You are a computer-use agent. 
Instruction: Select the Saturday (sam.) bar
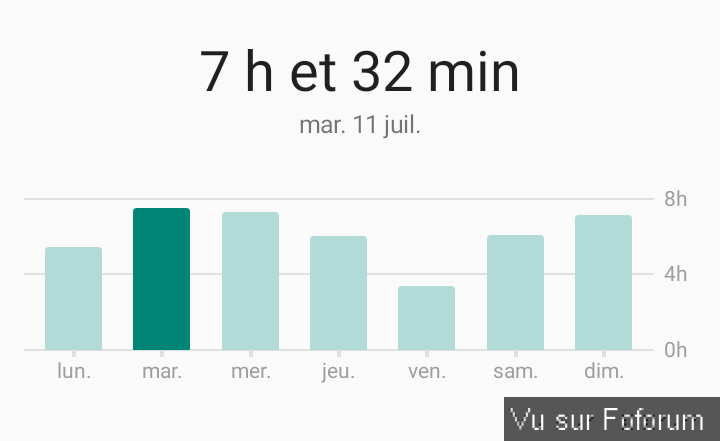click(x=515, y=292)
